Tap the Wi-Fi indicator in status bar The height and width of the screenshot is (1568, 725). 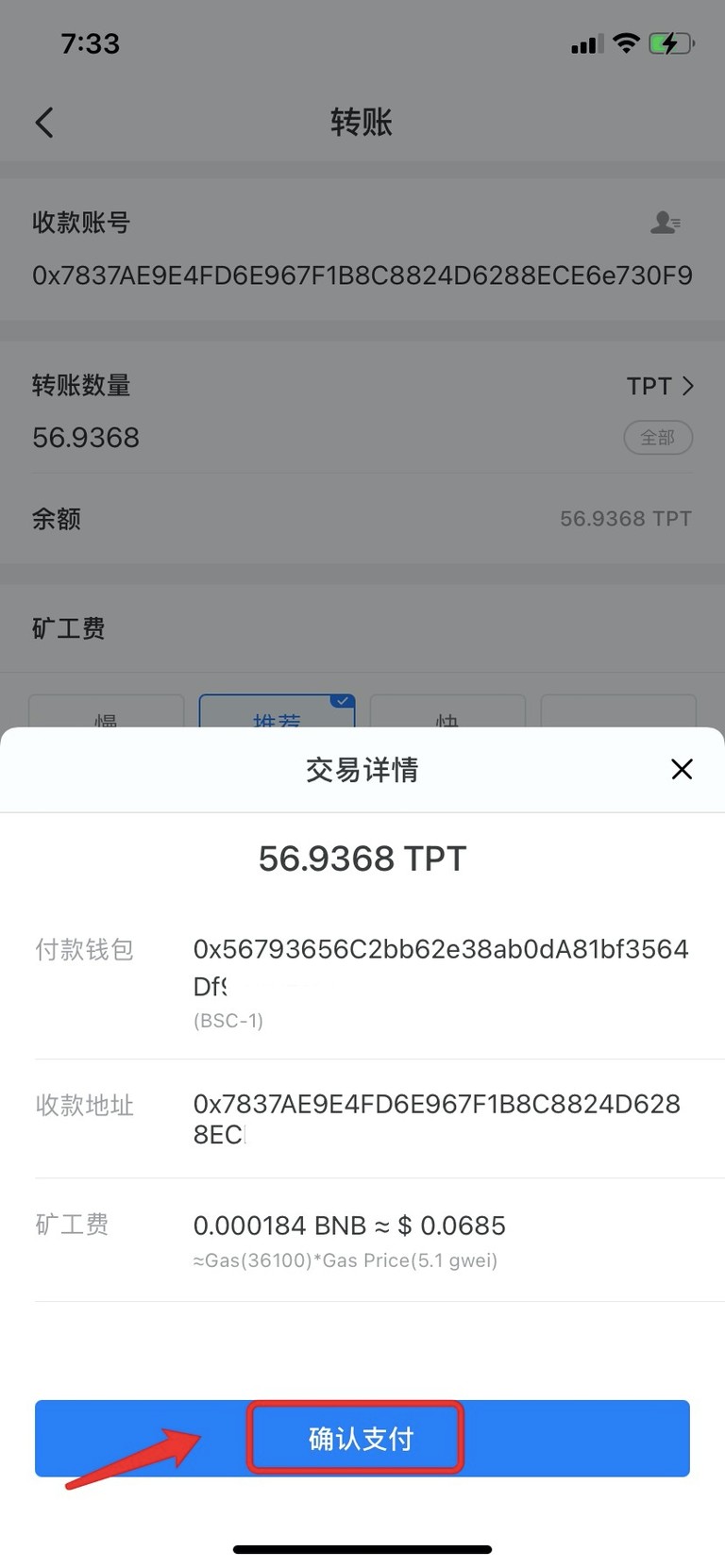(x=625, y=43)
